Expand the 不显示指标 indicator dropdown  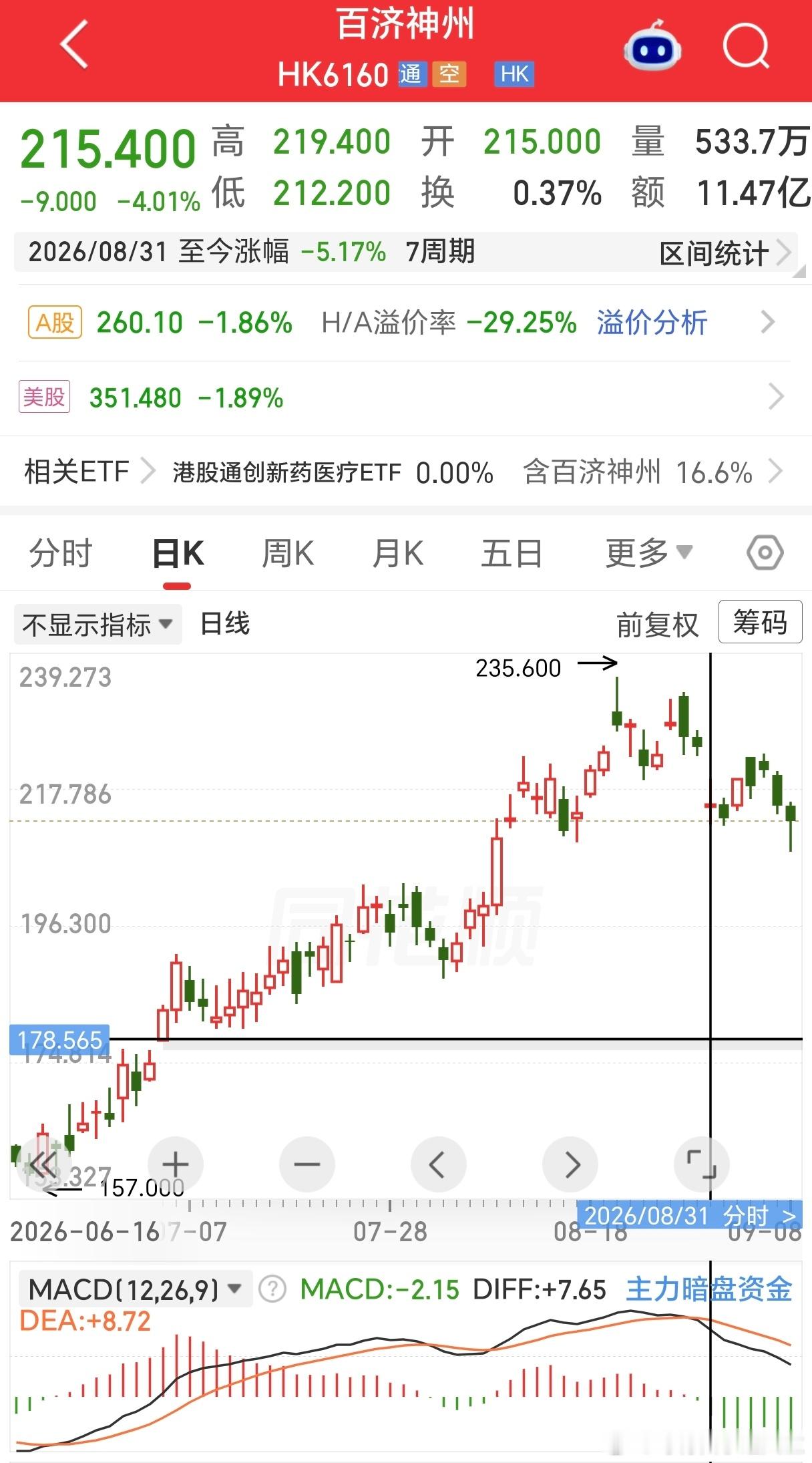tap(97, 625)
